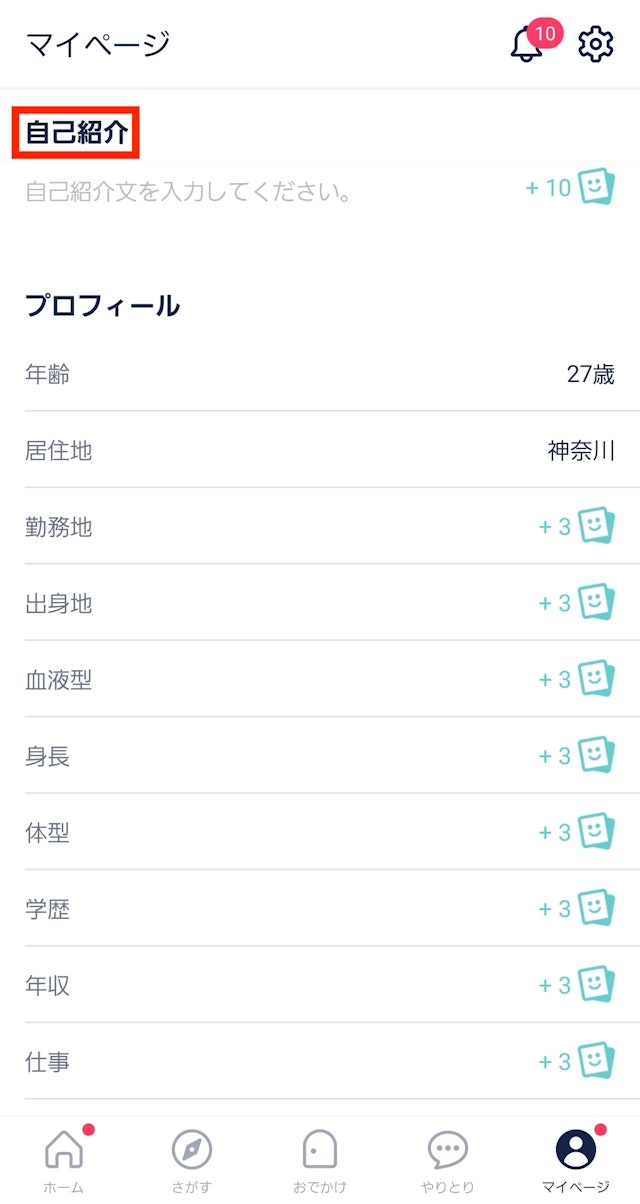Go to the ホーム tab

coord(64,1160)
